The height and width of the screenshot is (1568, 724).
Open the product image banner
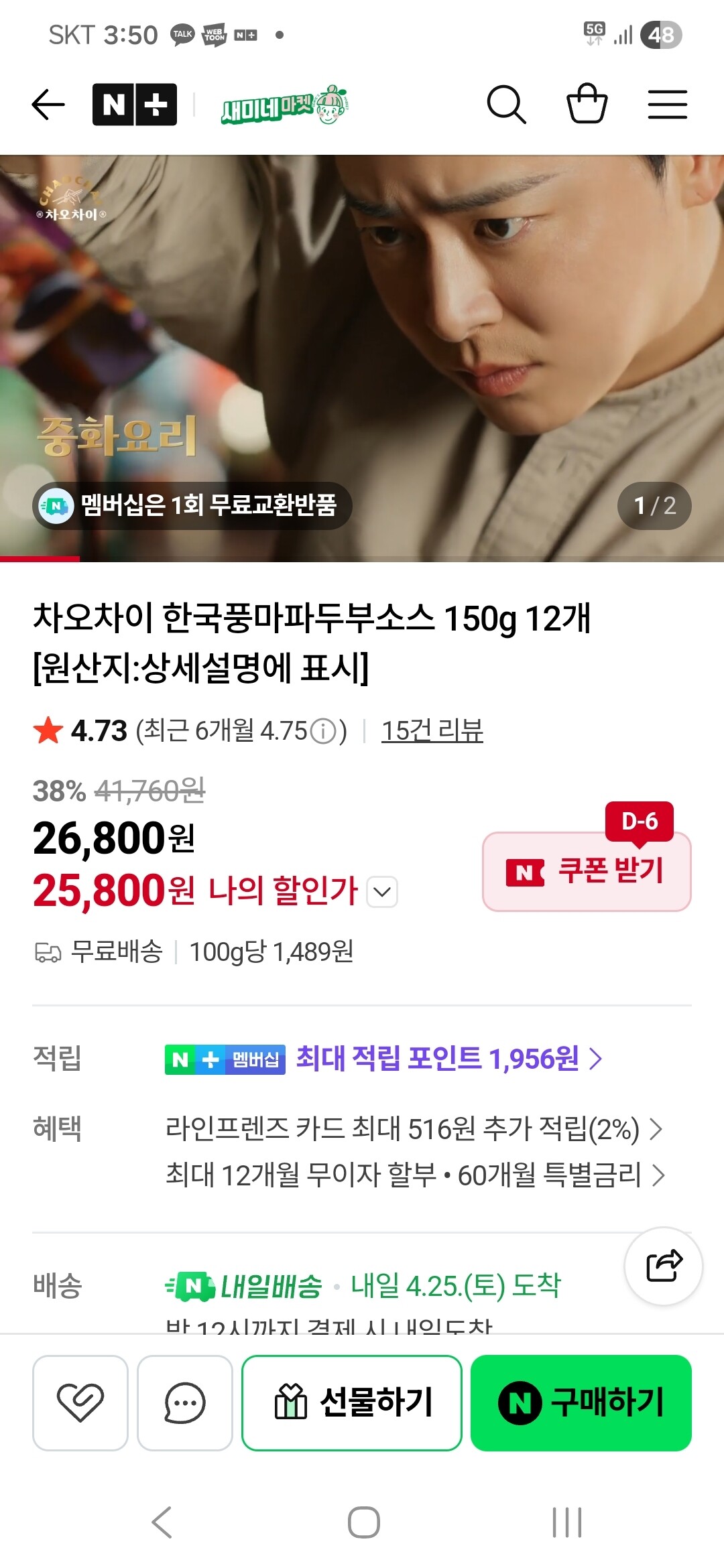coord(362,358)
